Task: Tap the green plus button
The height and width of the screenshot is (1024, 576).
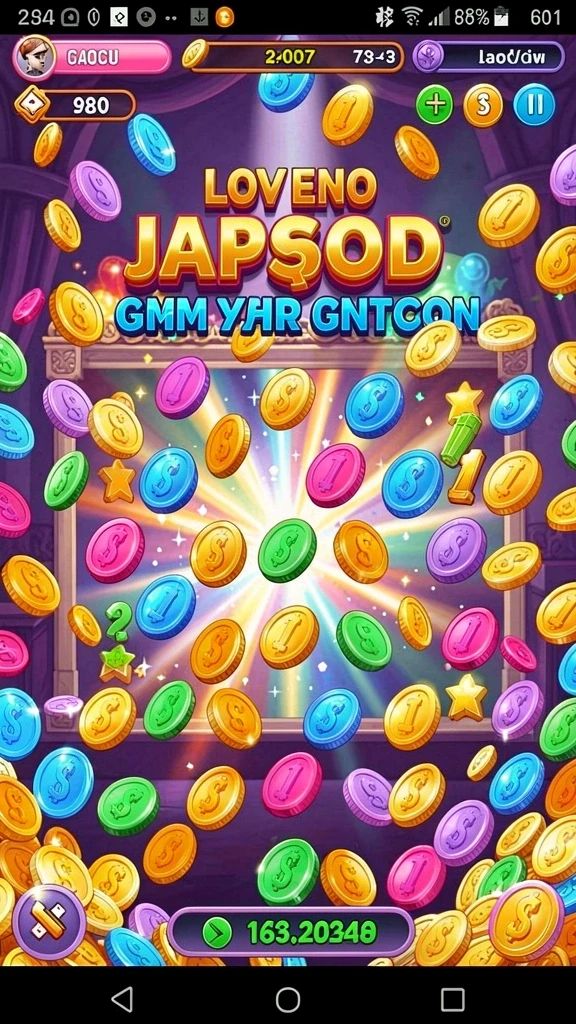Action: [x=434, y=104]
